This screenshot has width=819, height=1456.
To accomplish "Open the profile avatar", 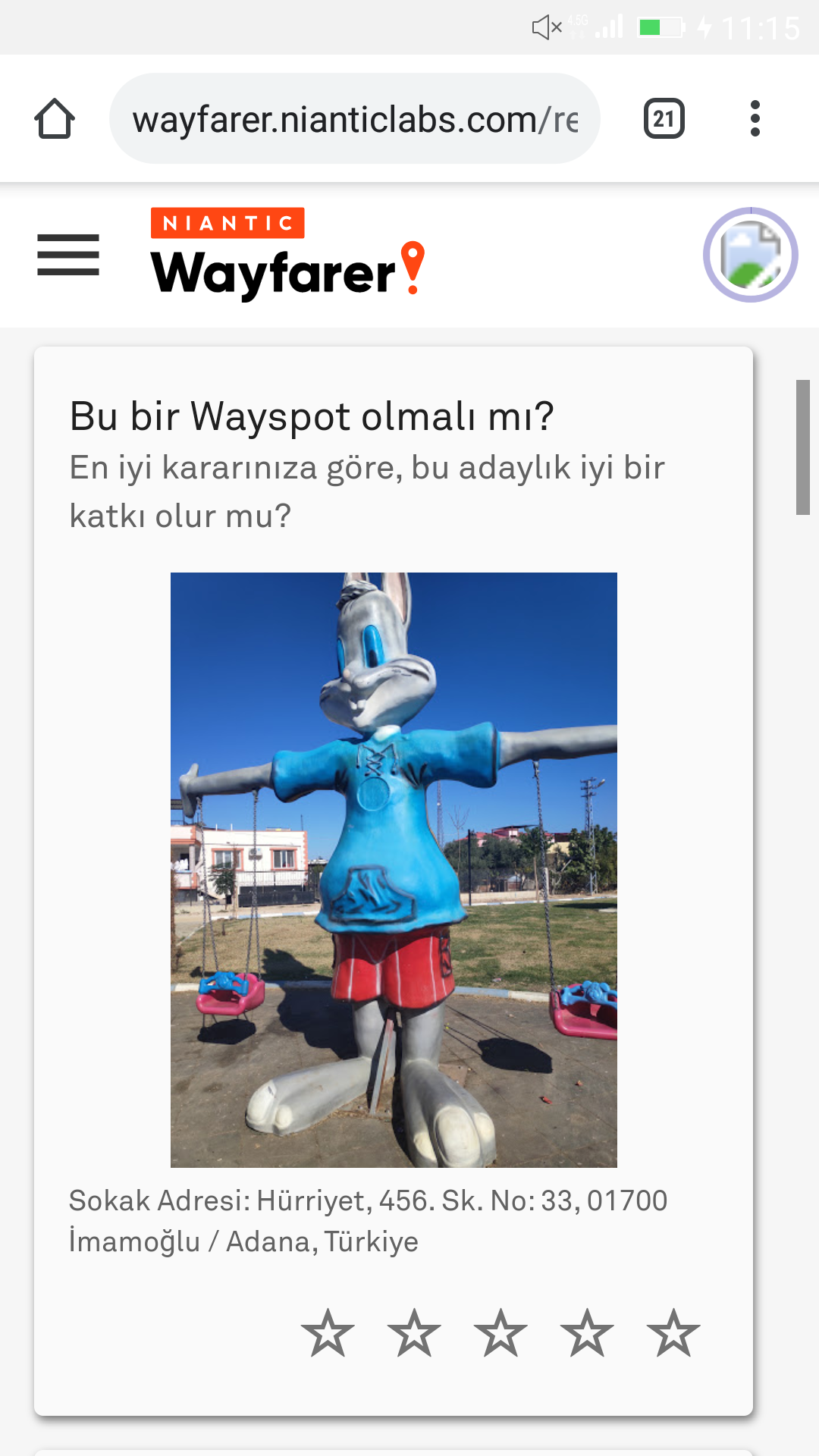I will click(x=751, y=255).
